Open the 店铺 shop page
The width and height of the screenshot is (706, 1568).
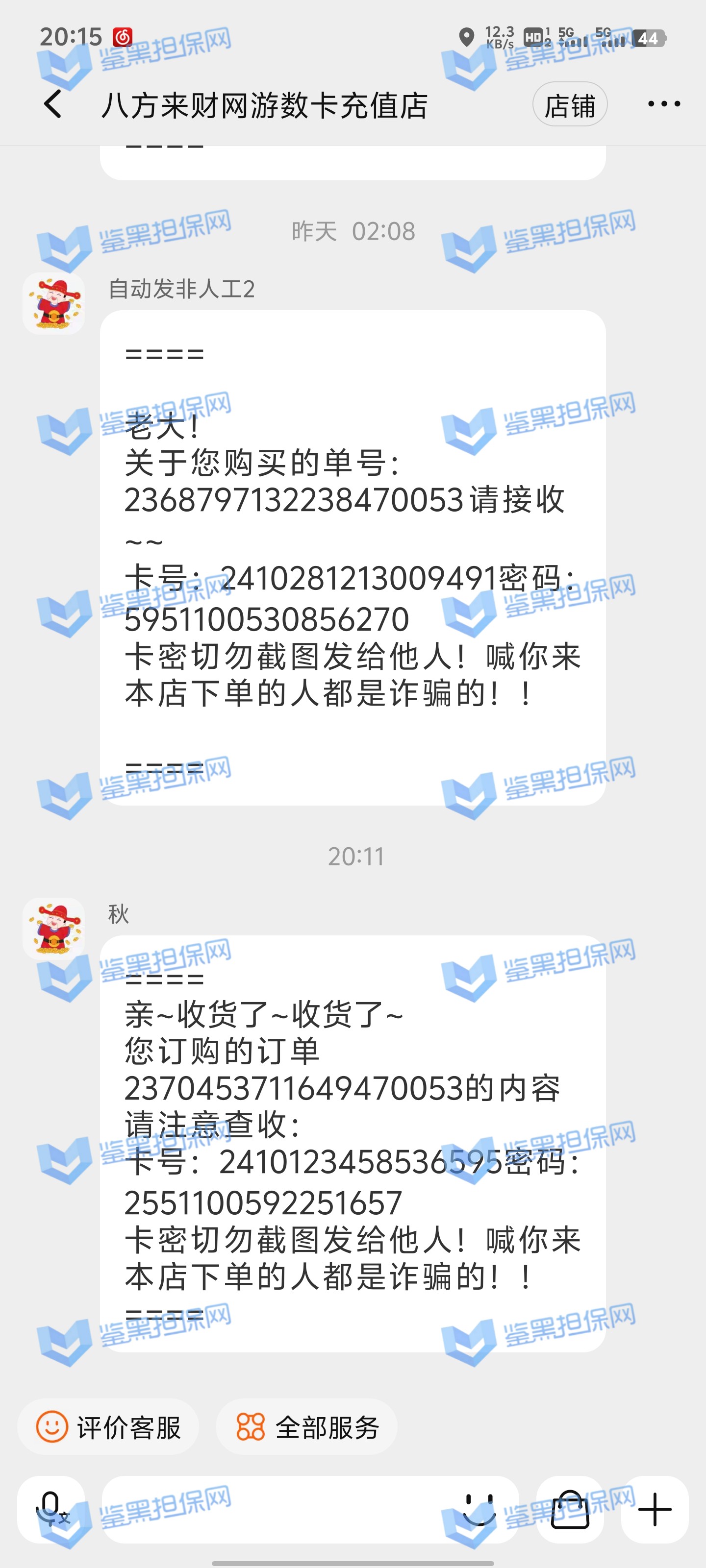click(570, 105)
